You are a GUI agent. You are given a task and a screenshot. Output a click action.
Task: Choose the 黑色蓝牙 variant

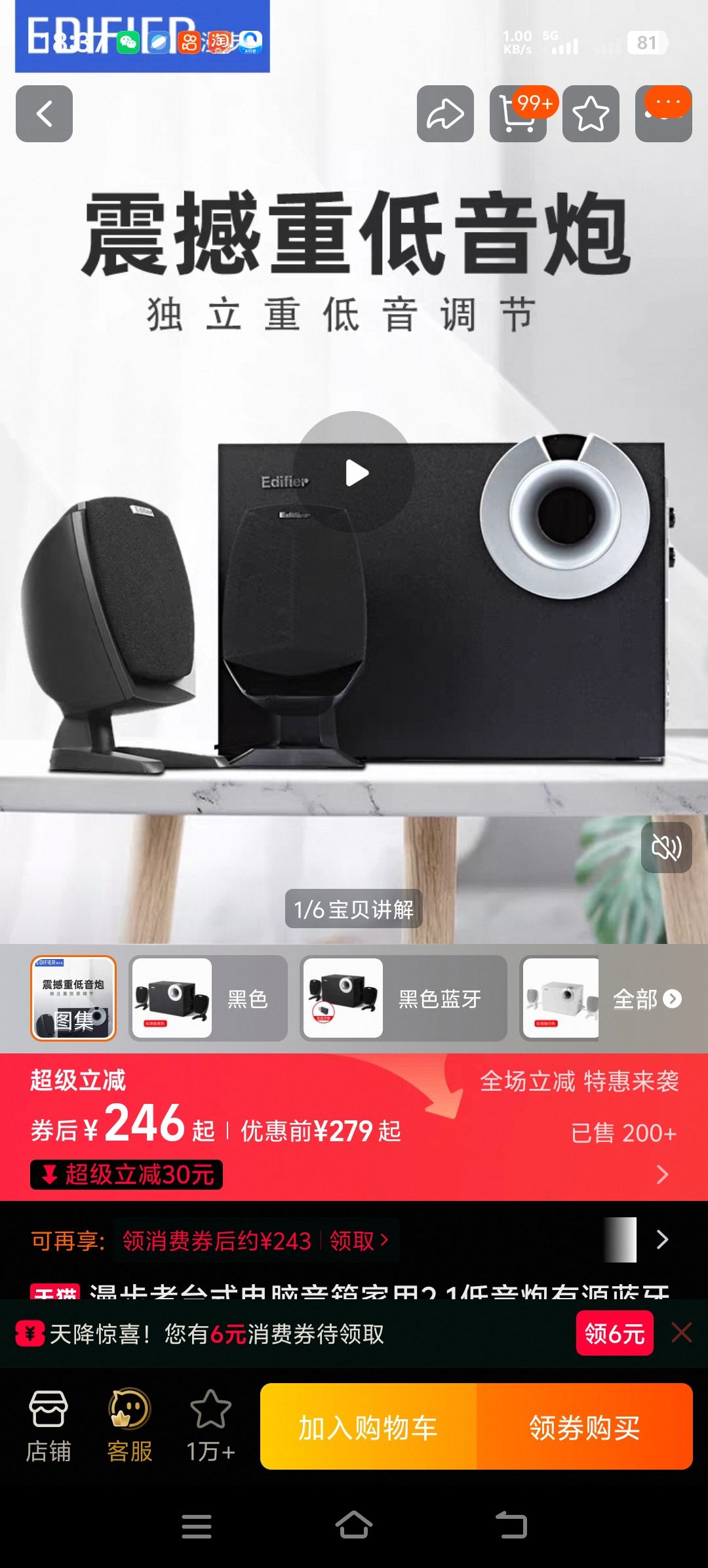[403, 998]
